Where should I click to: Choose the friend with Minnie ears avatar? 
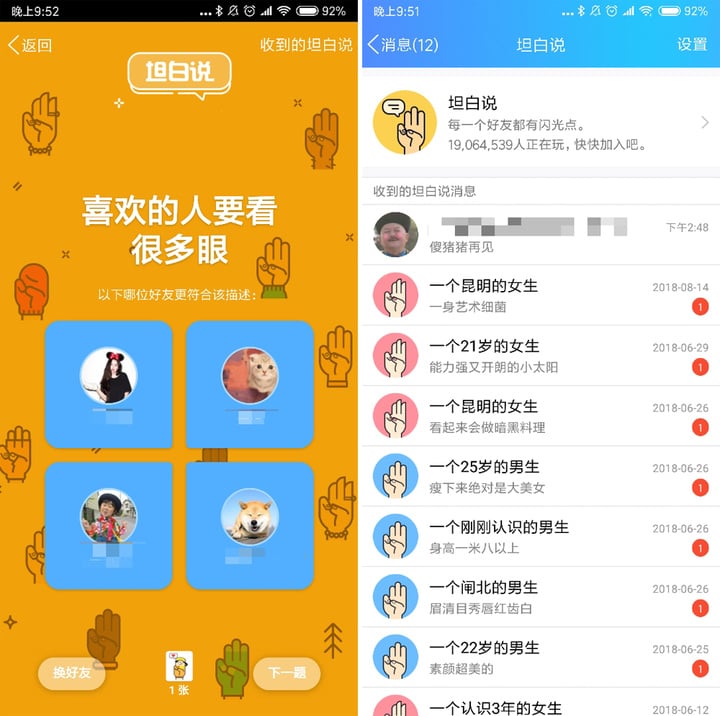pyautogui.click(x=108, y=384)
